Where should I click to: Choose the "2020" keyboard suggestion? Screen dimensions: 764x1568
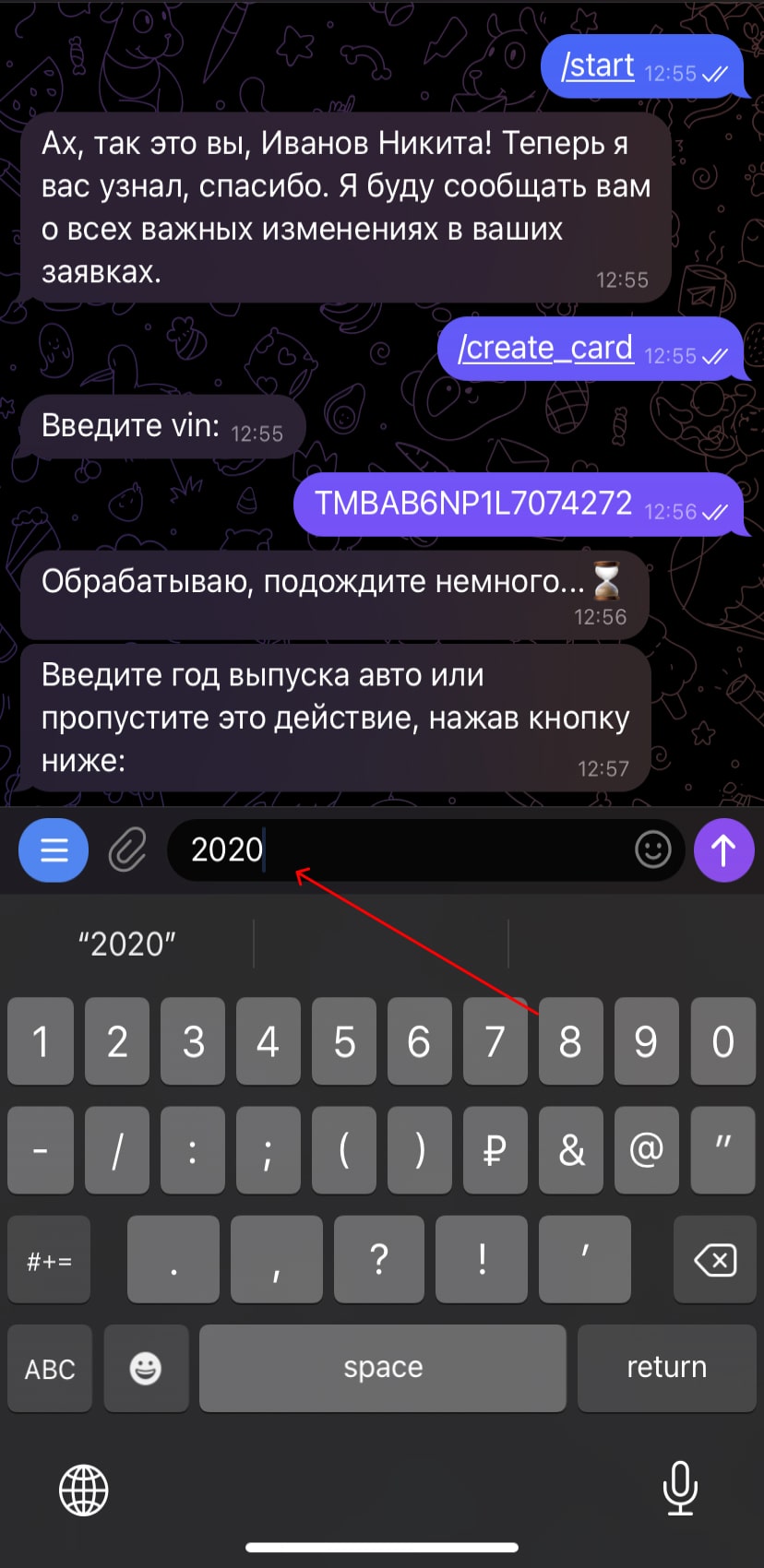127,944
